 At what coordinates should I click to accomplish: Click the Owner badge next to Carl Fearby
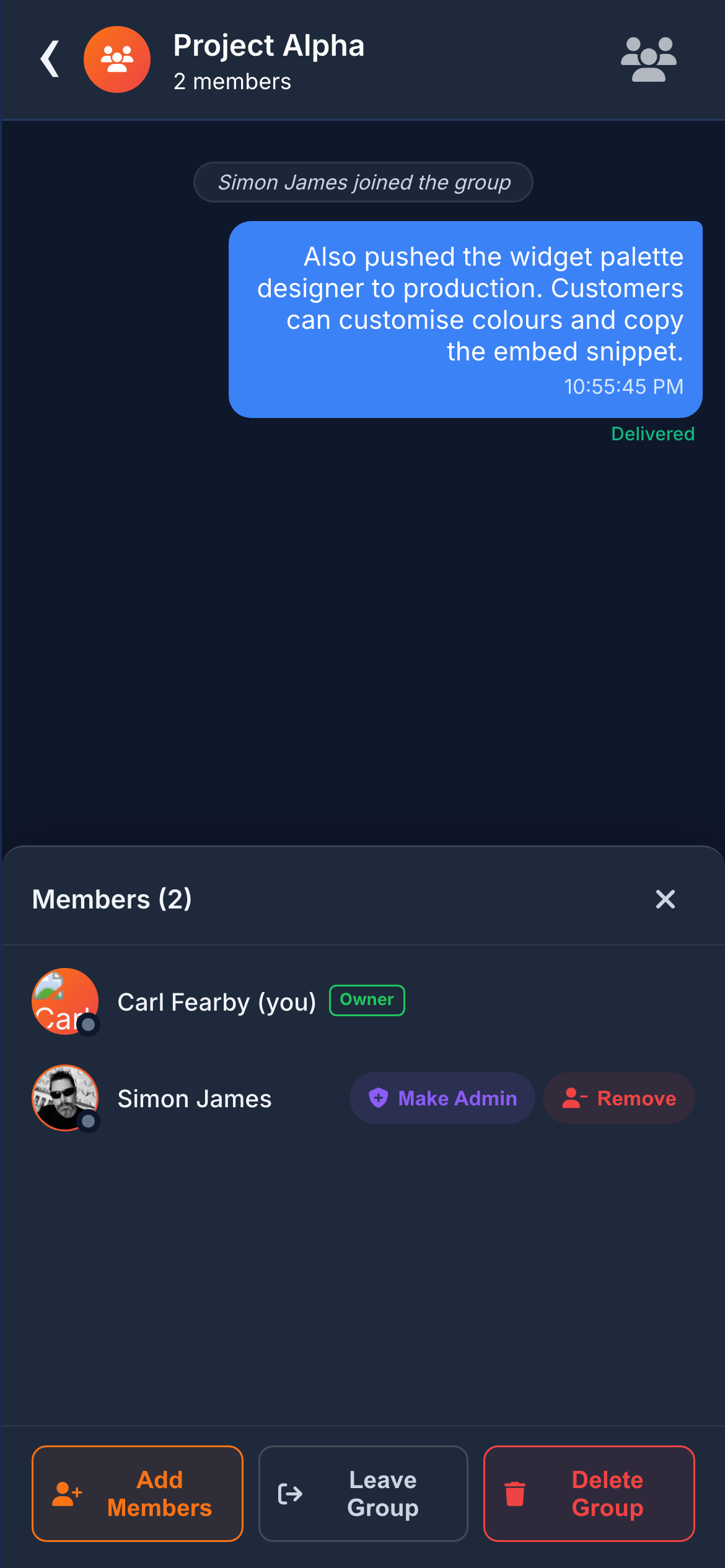coord(366,1000)
